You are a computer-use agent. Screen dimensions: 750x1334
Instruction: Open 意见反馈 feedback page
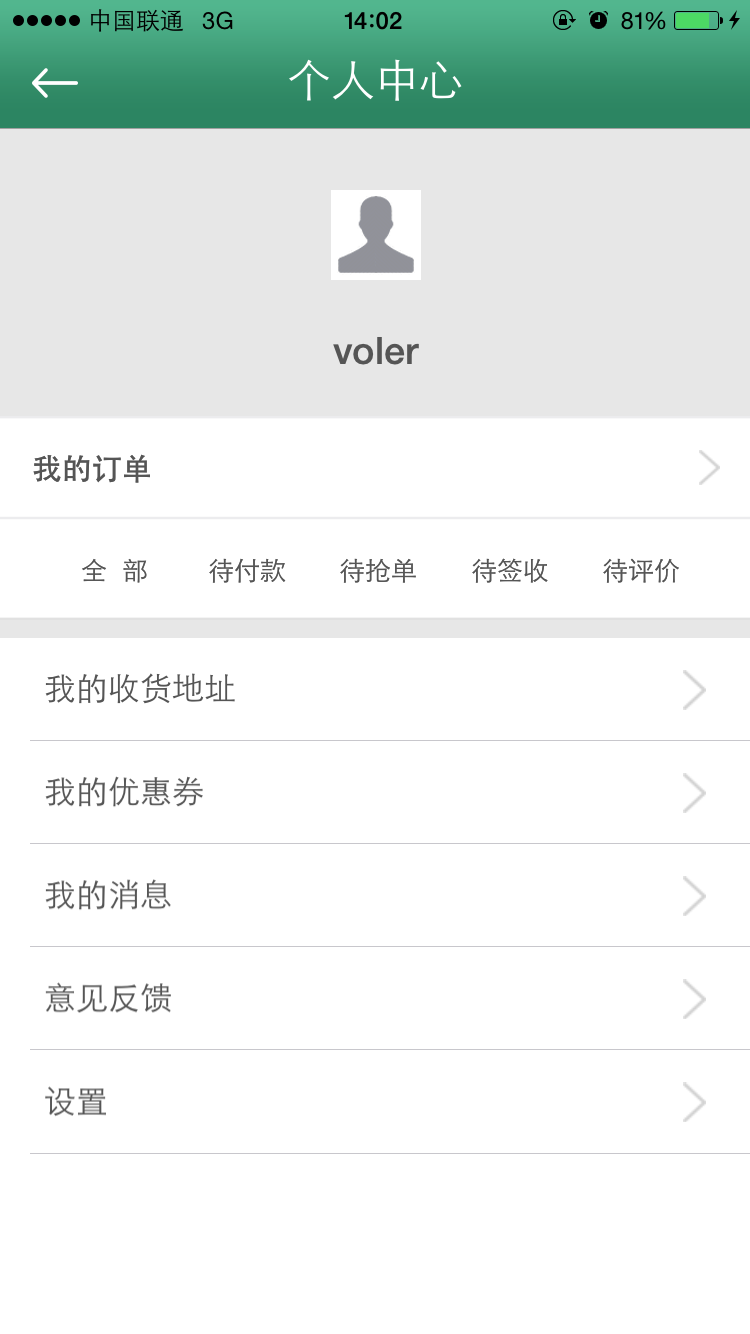[375, 999]
